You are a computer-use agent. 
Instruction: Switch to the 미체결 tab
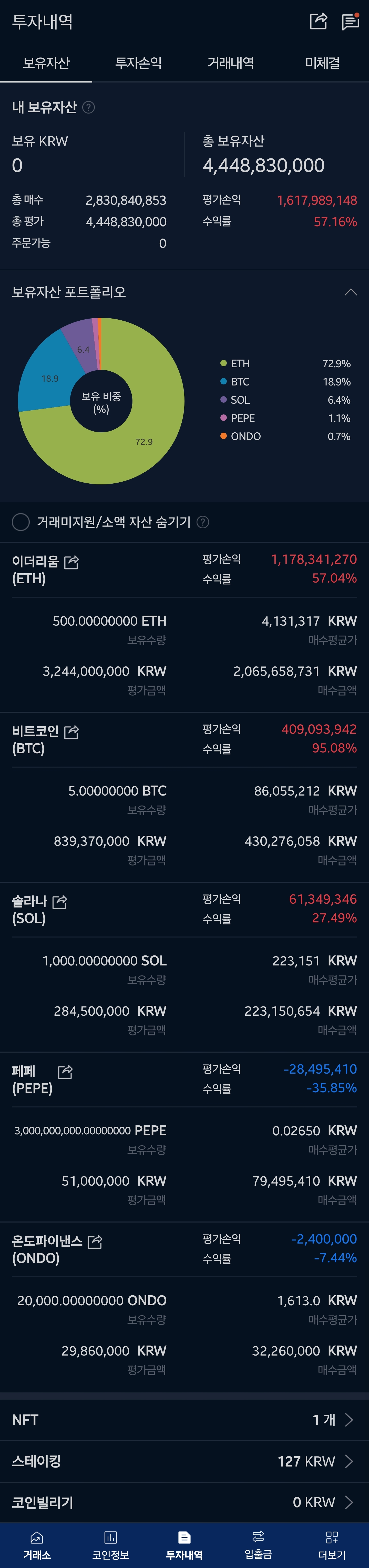coord(322,63)
